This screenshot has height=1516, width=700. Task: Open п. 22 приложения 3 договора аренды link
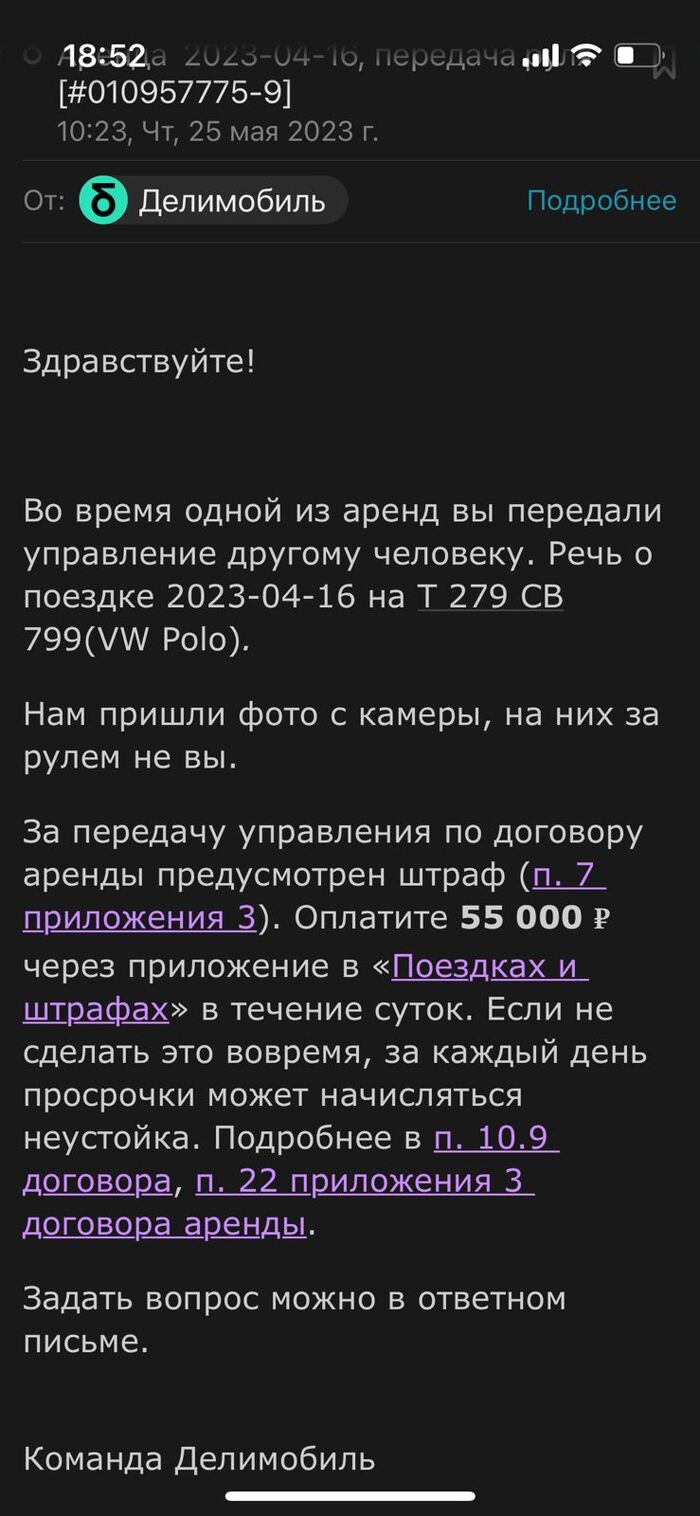365,1182
